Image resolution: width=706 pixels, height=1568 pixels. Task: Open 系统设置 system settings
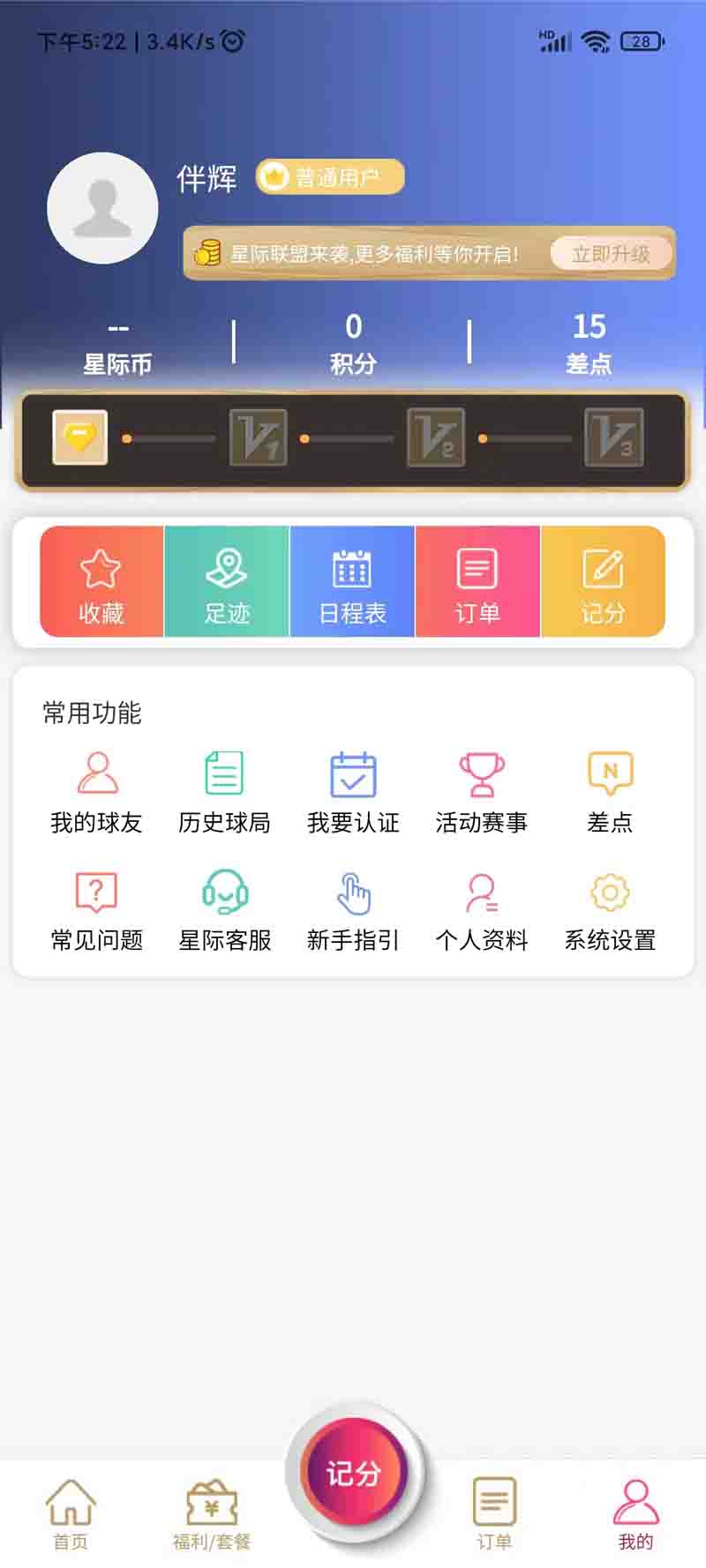pos(610,910)
